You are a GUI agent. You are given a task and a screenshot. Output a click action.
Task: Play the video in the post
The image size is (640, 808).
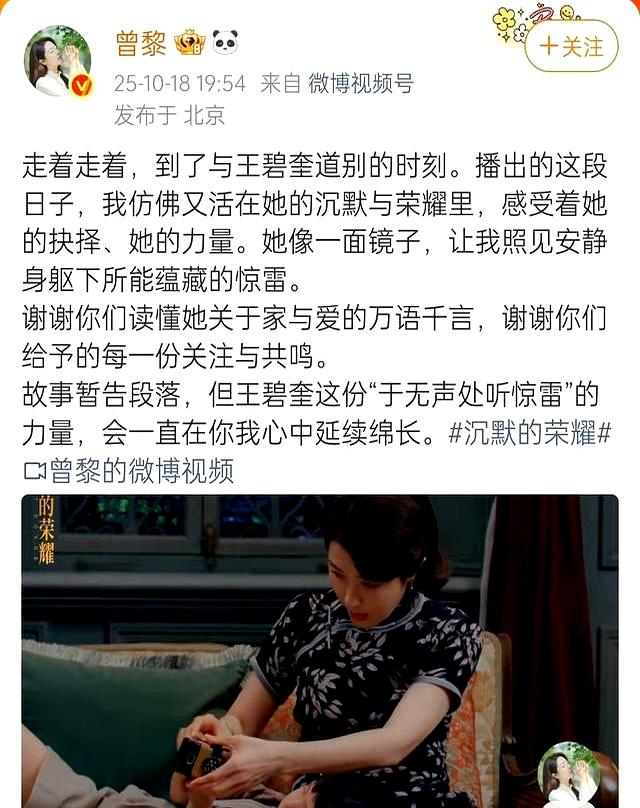click(x=320, y=650)
